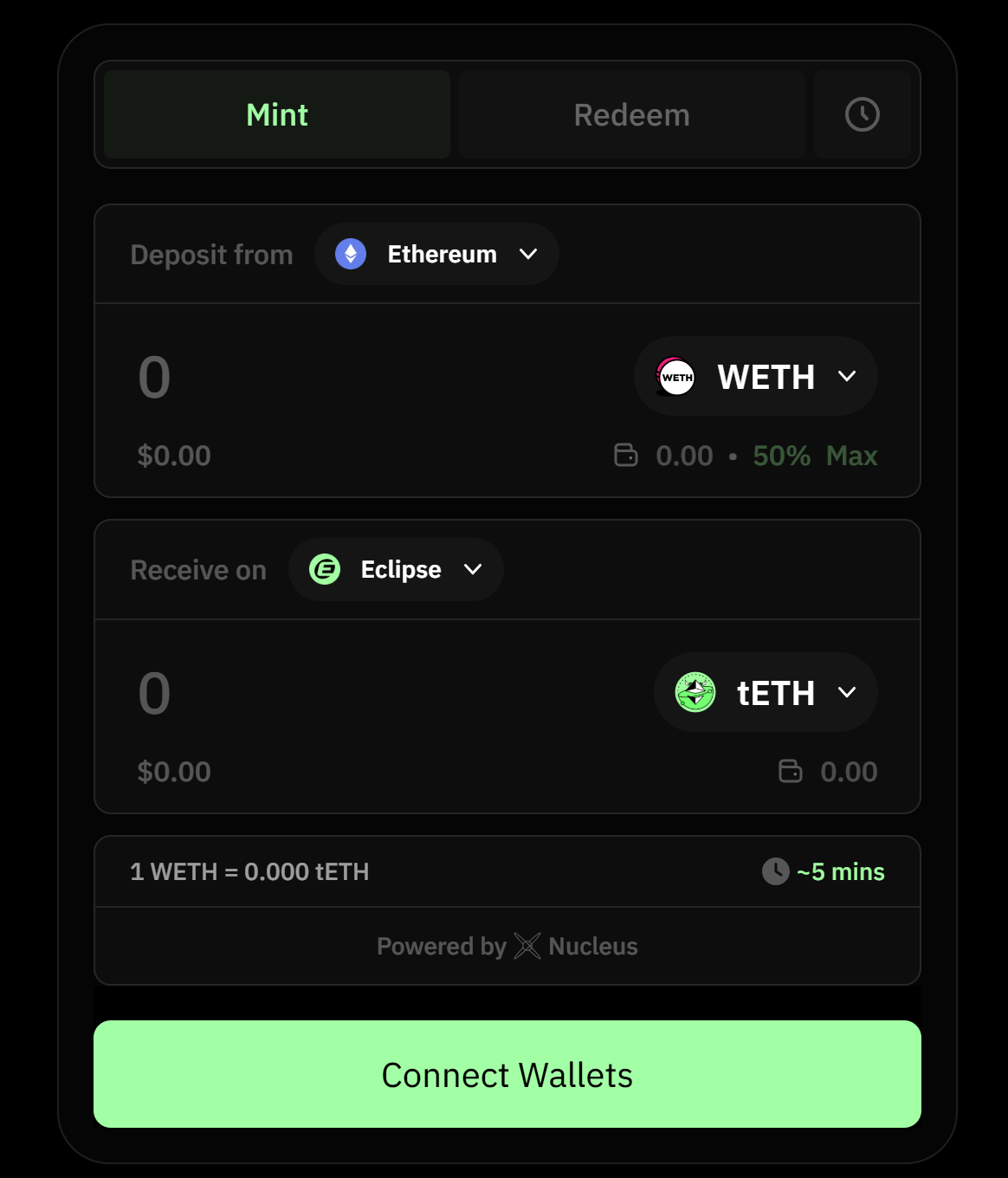Expand the Ethereum deposit network dropdown
Viewport: 1008px width, 1178px height.
(x=436, y=254)
